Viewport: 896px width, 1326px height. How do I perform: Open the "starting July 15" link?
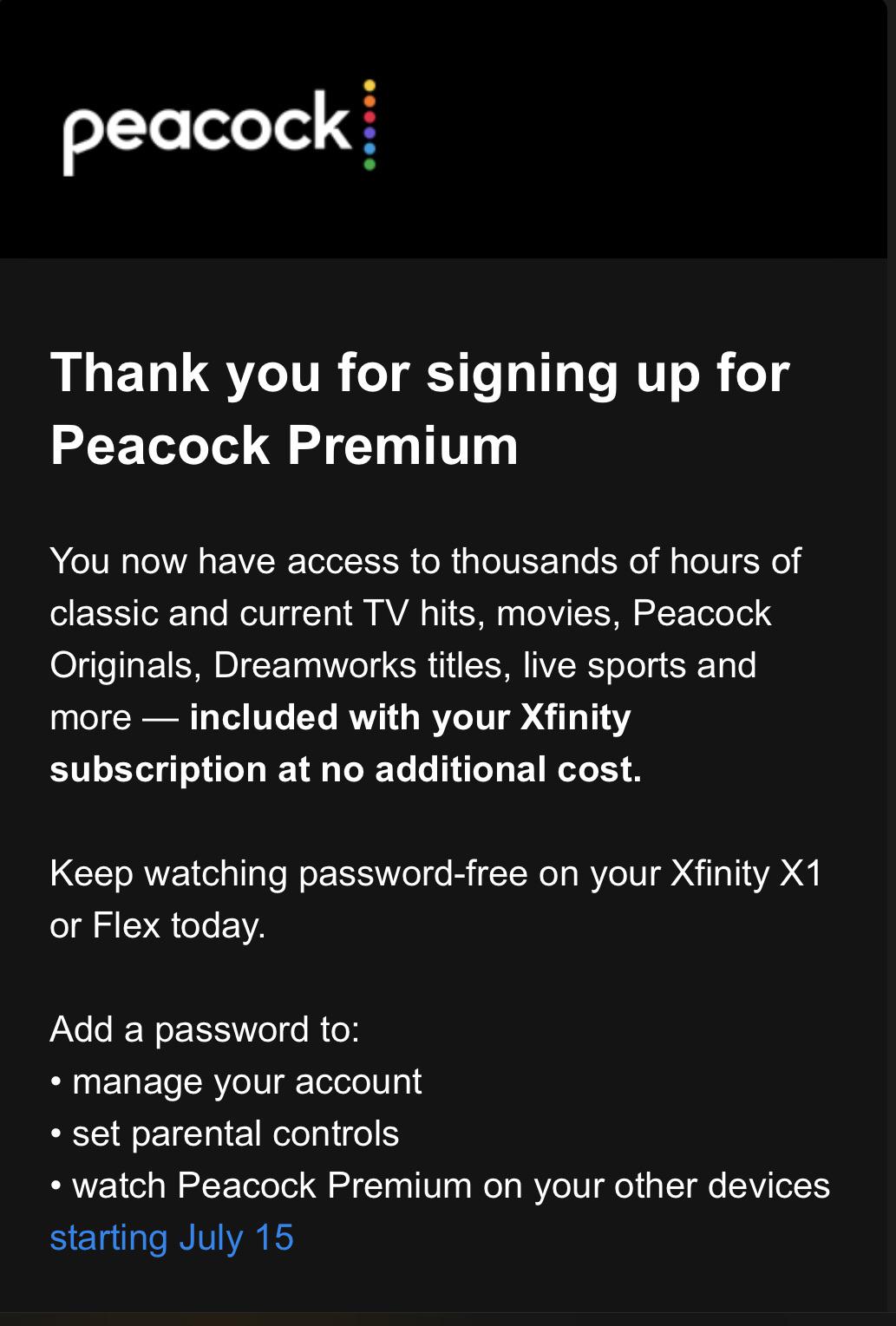point(172,1238)
